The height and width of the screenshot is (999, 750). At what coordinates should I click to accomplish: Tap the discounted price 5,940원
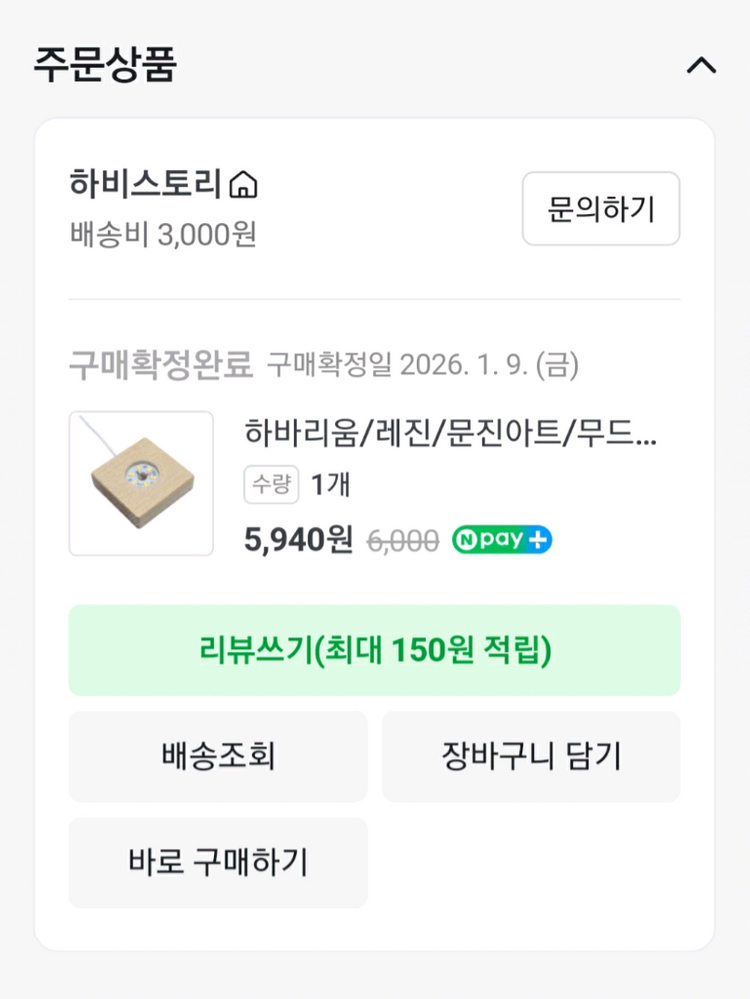295,538
